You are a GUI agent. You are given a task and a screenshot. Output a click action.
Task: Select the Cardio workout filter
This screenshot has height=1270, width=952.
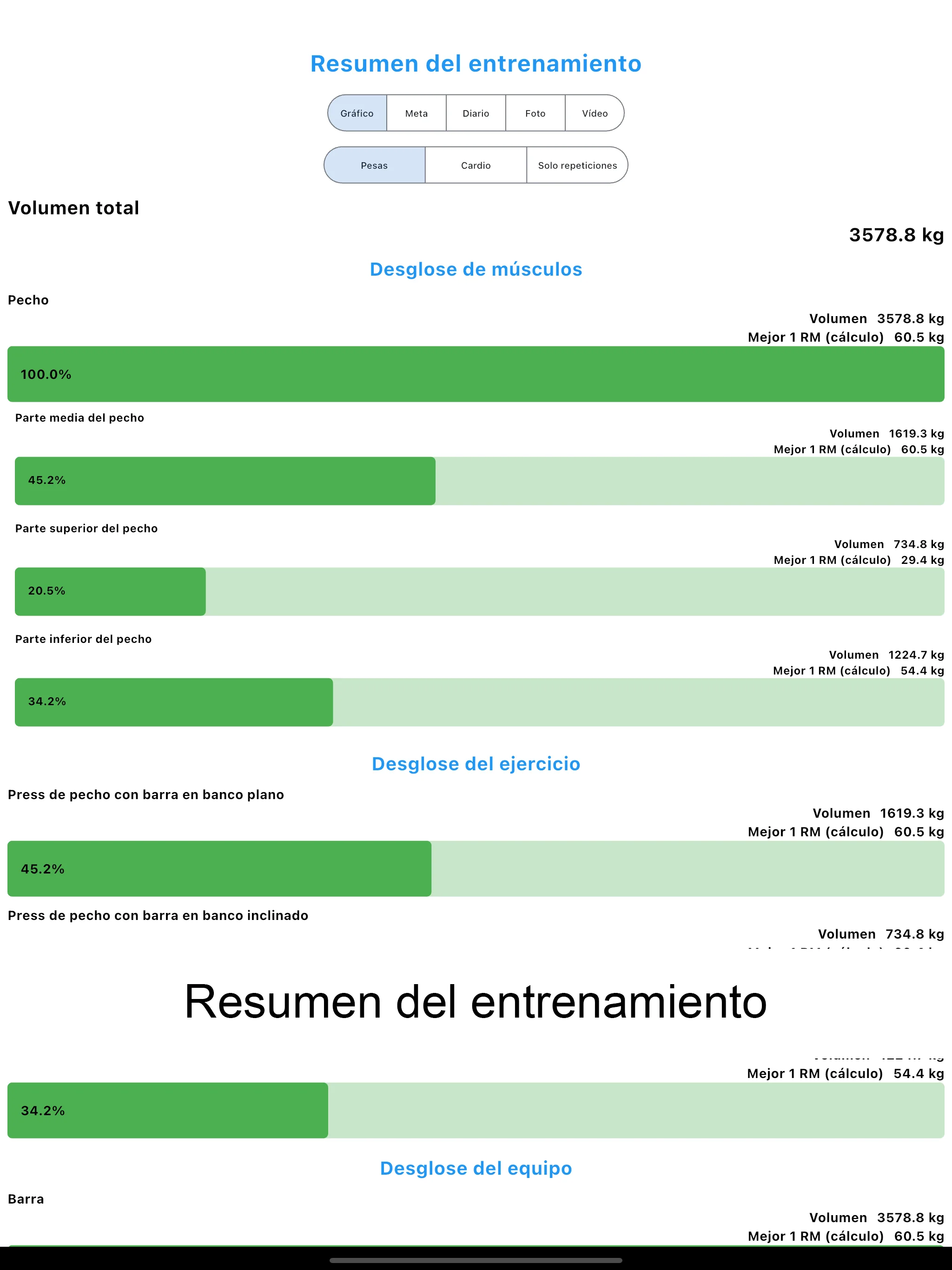click(x=476, y=165)
